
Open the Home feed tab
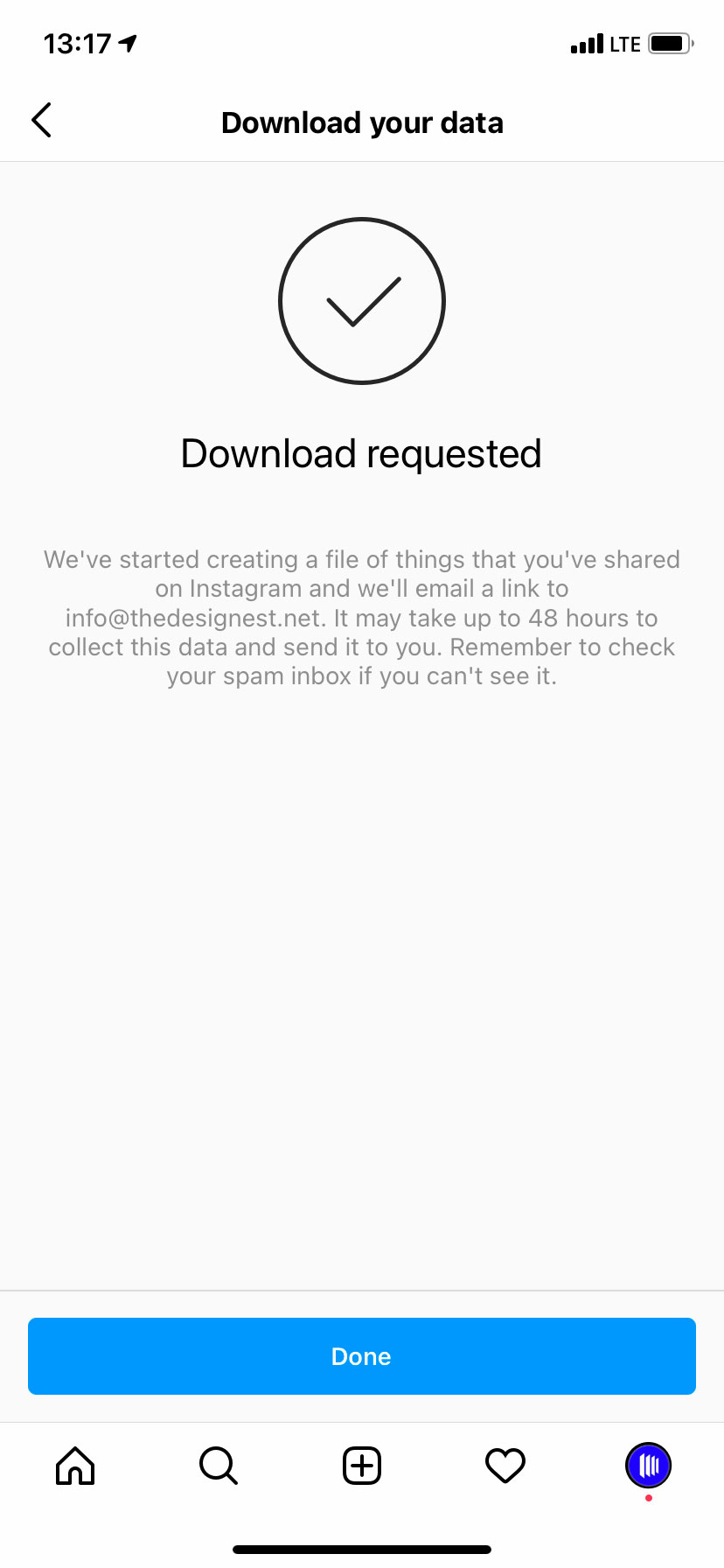click(x=75, y=1465)
